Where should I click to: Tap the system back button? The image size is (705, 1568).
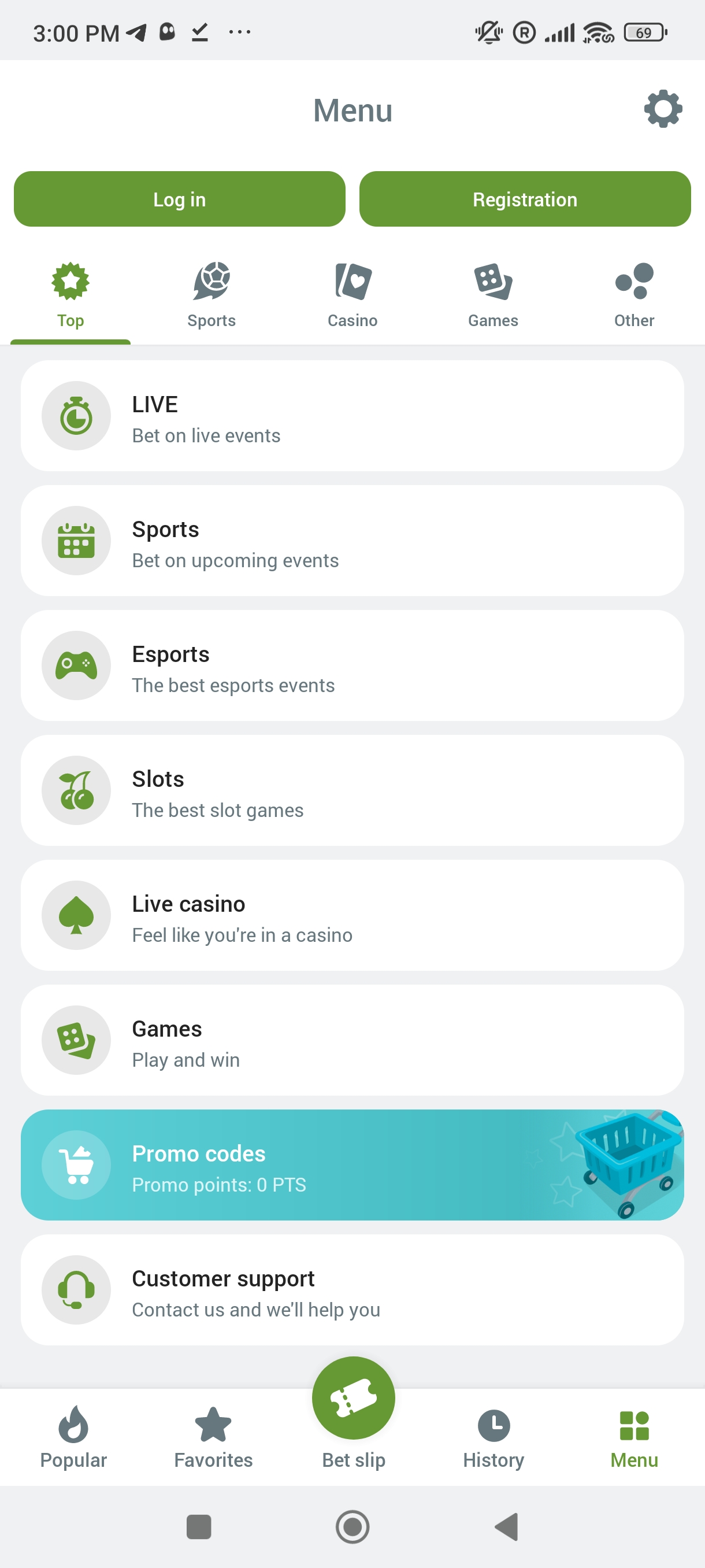coord(507,1526)
